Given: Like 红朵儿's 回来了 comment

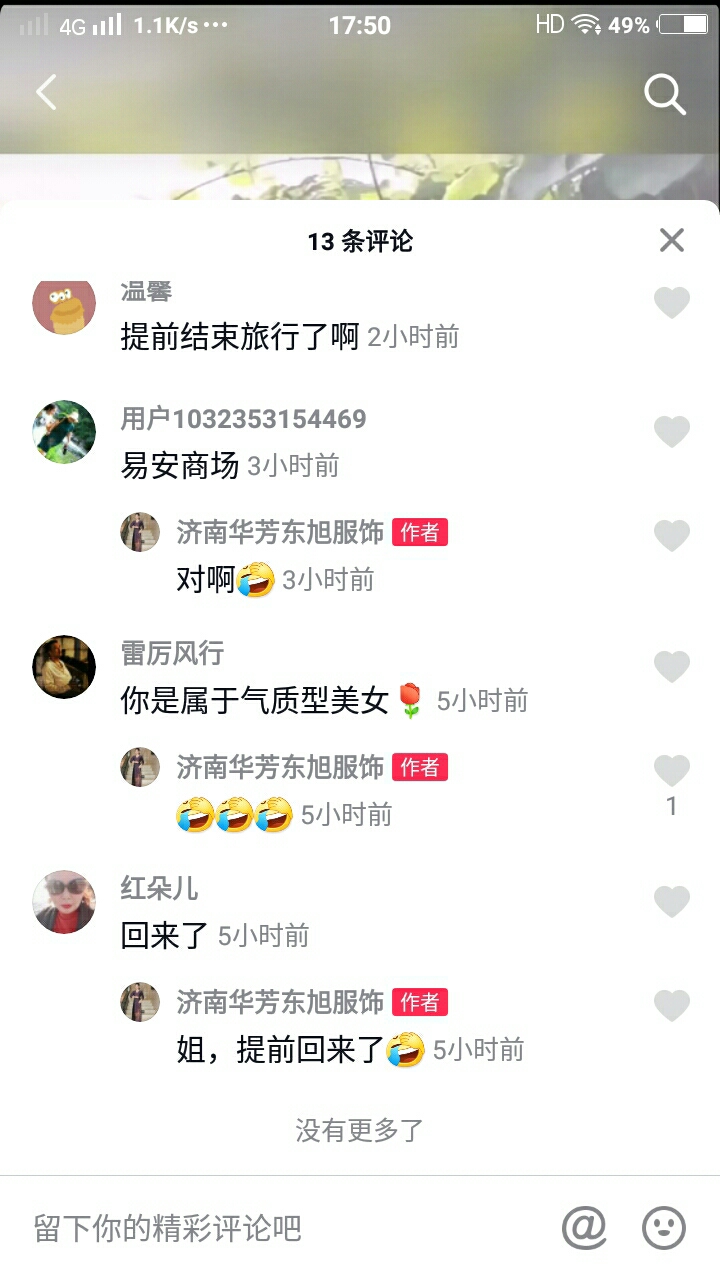Looking at the screenshot, I should pyautogui.click(x=672, y=901).
